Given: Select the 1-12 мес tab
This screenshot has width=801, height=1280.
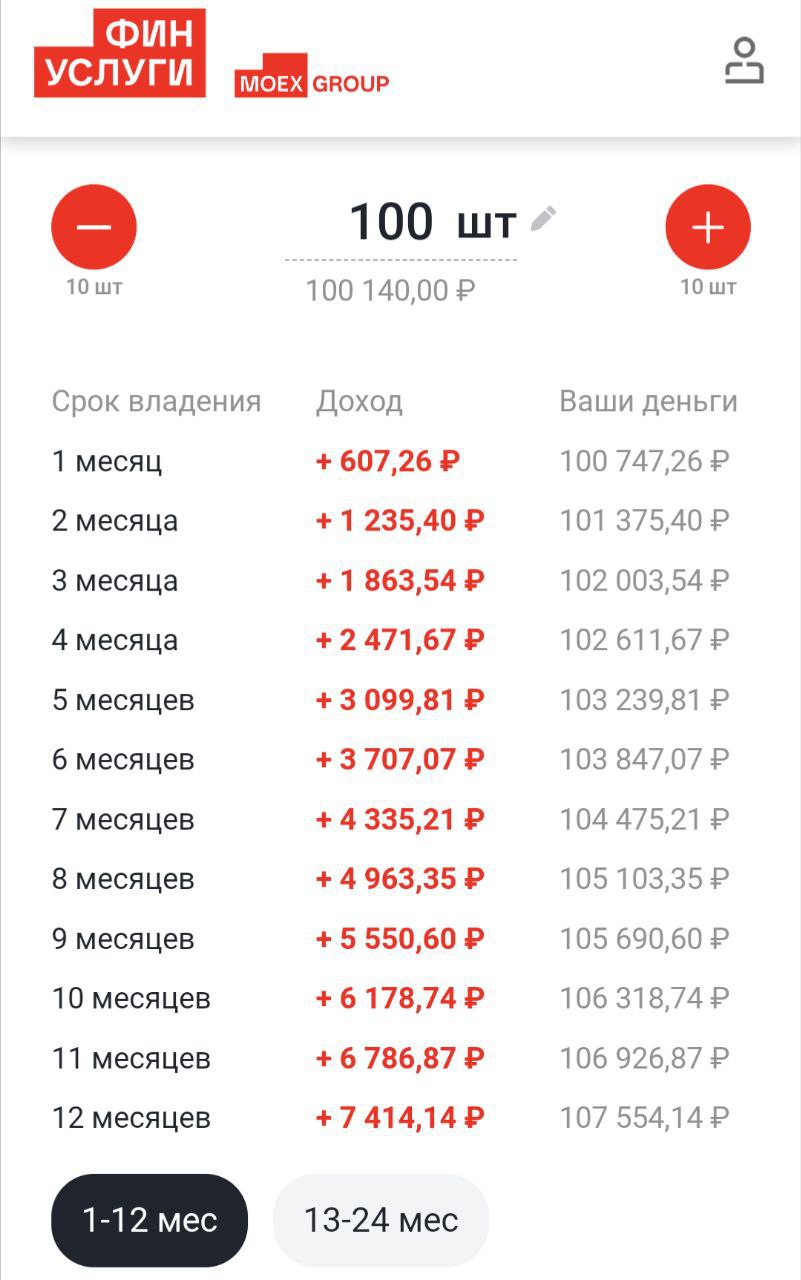Looking at the screenshot, I should (x=148, y=1218).
